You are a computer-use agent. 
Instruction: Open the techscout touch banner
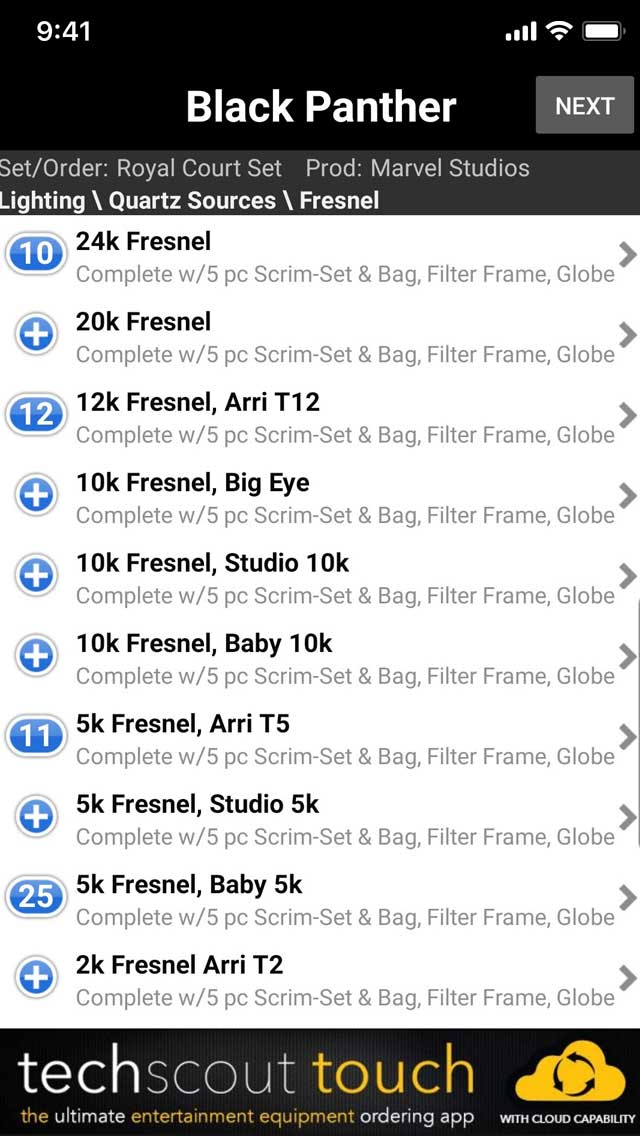pos(320,1082)
